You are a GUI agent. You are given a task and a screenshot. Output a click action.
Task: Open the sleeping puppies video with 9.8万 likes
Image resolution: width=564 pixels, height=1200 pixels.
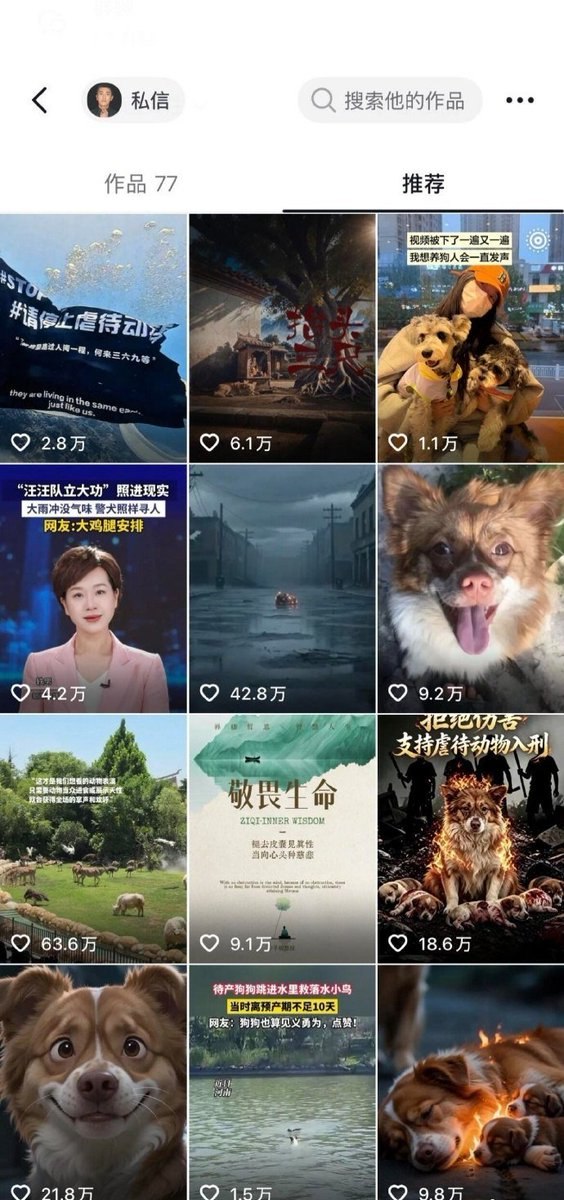471,1083
